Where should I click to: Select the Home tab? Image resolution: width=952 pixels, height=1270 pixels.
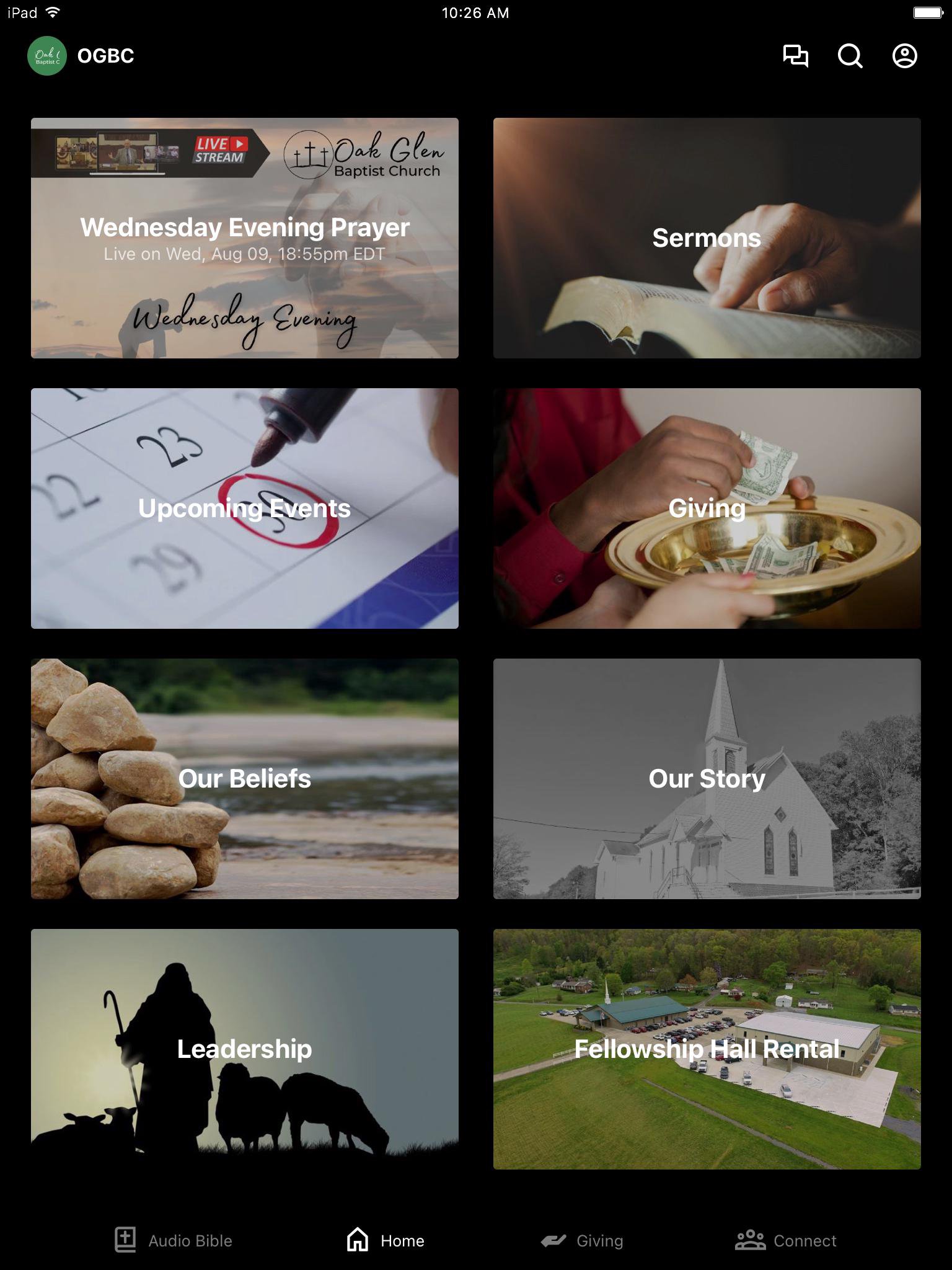[x=386, y=1240]
